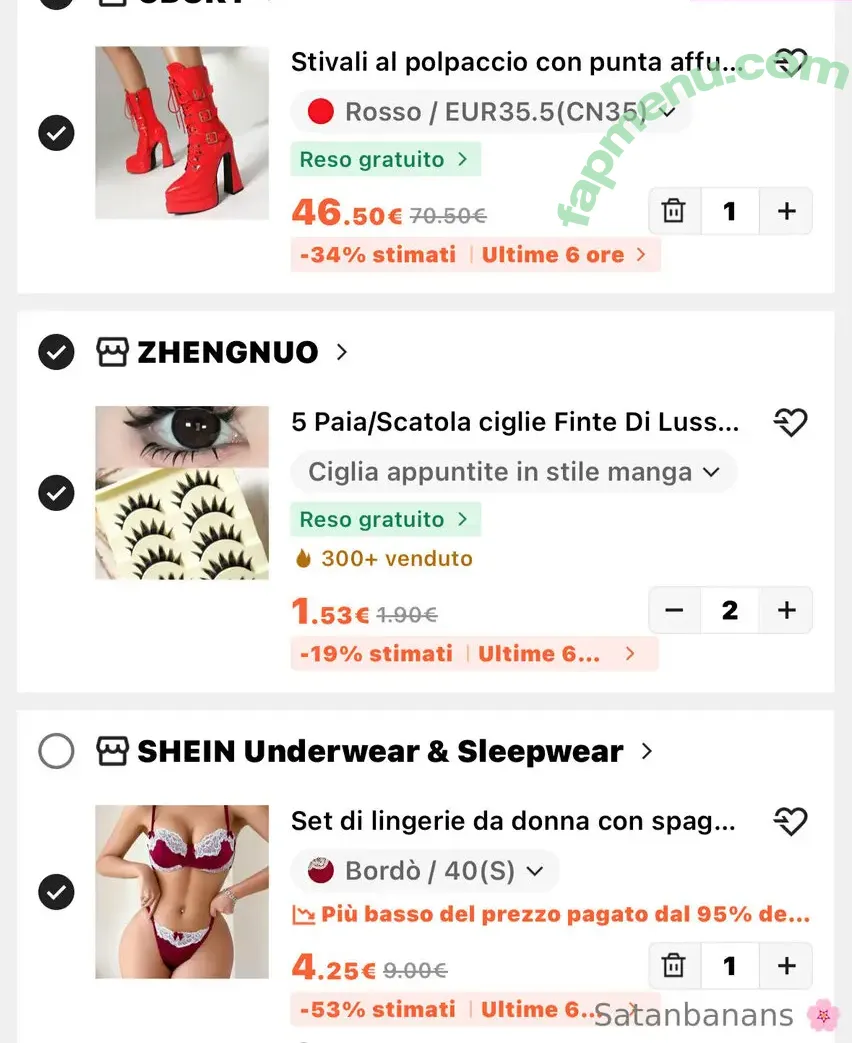Screen dimensions: 852x1043
Task: Change the Ciglia appuntite in stile manga variant
Action: pyautogui.click(x=513, y=472)
